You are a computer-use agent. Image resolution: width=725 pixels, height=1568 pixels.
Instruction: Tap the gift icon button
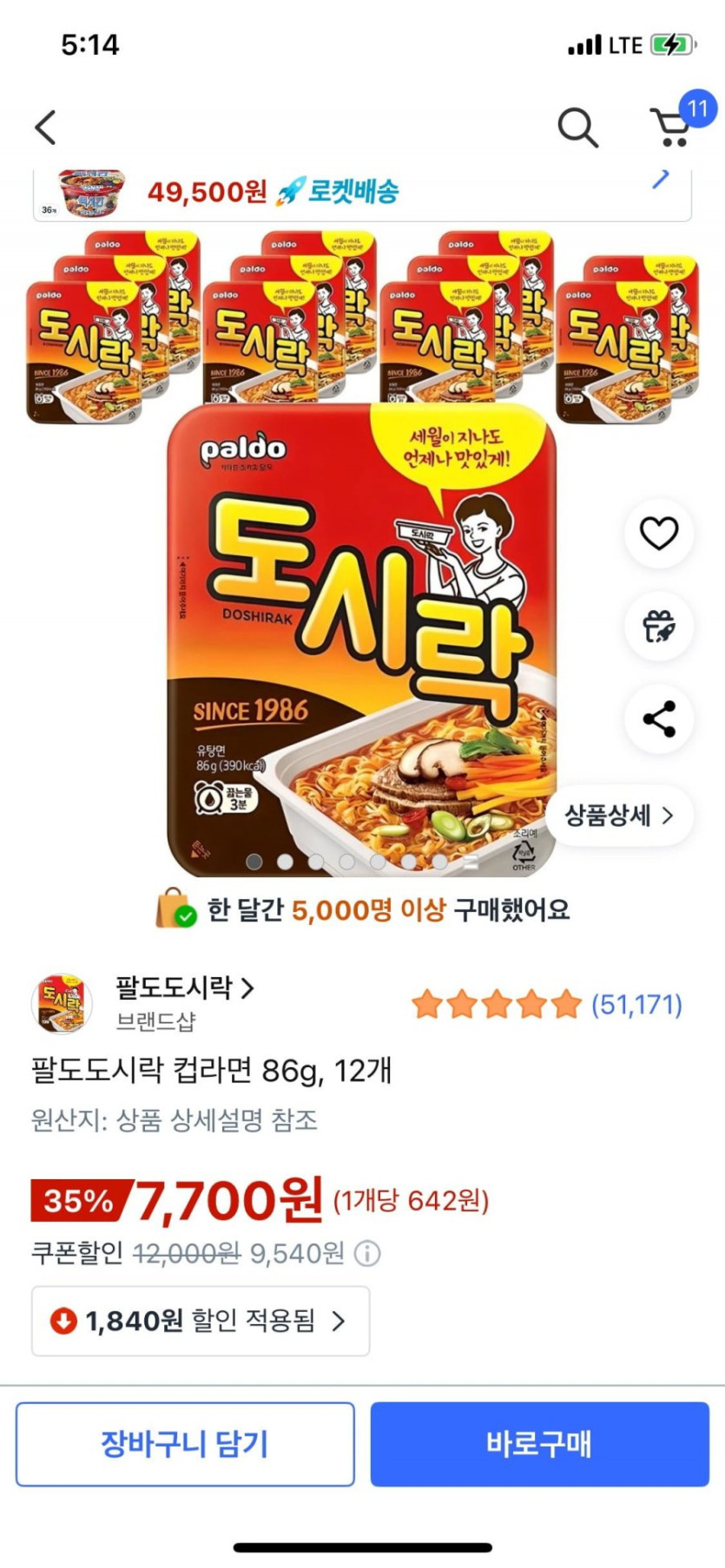pyautogui.click(x=659, y=626)
